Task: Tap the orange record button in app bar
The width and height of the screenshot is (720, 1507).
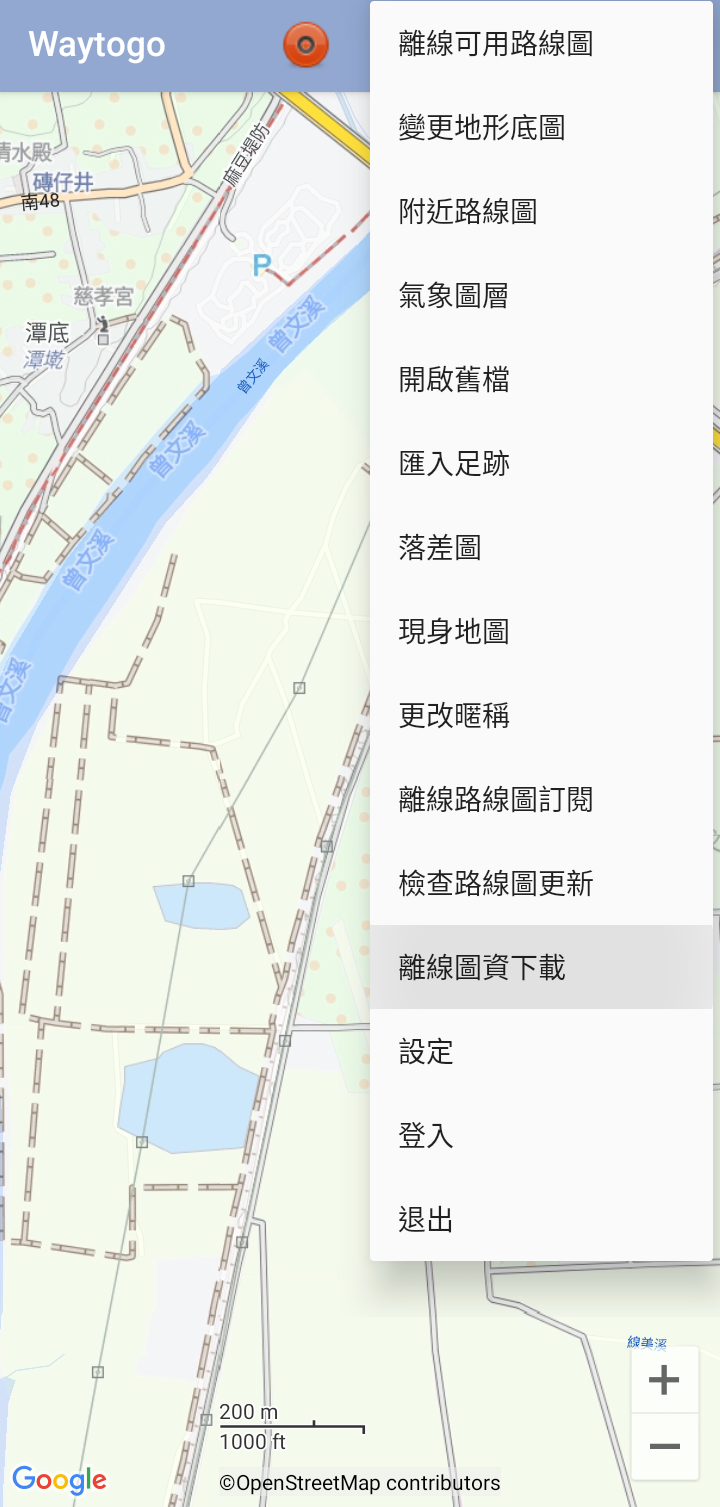Action: click(306, 45)
